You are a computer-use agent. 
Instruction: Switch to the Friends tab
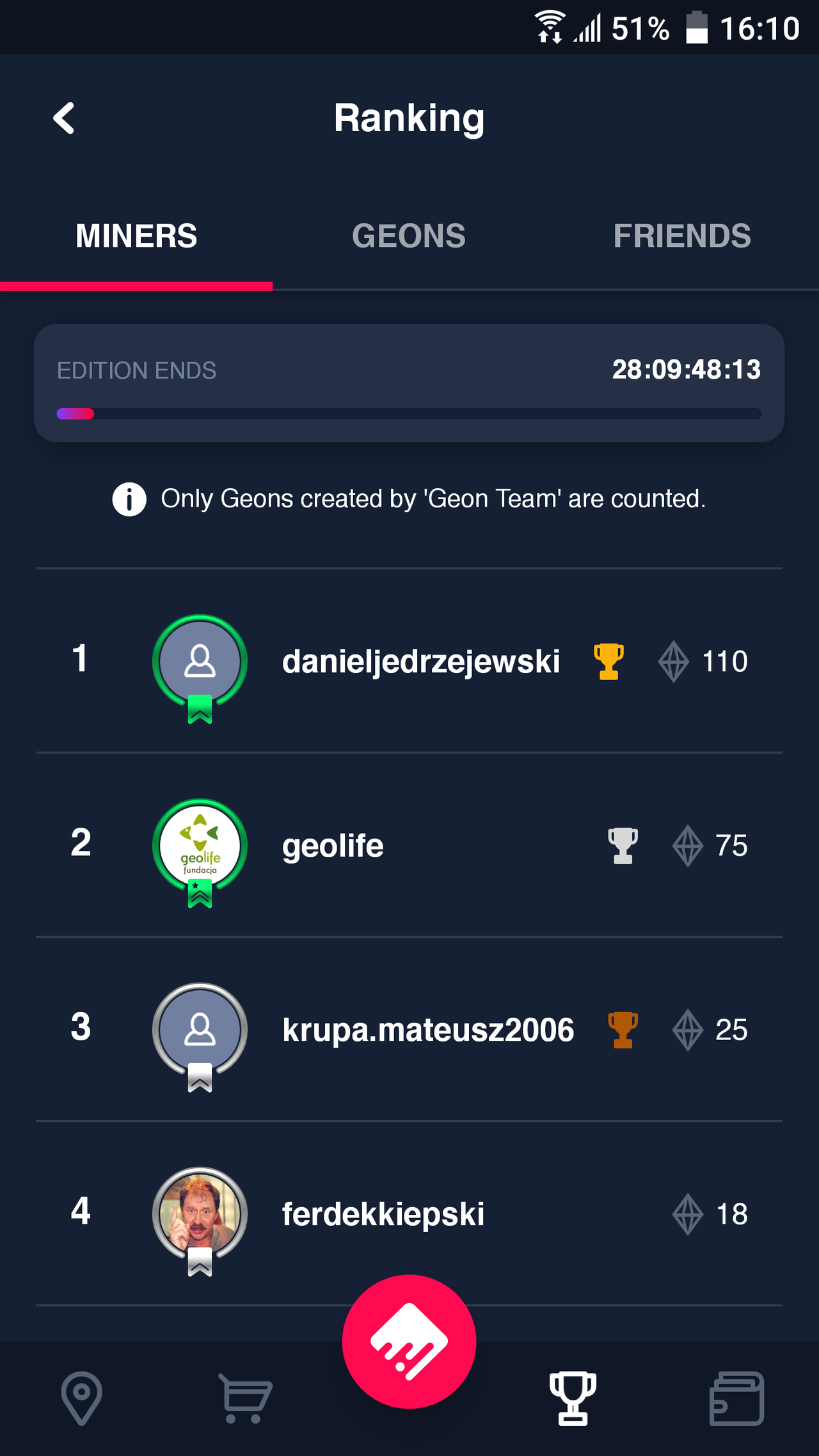pyautogui.click(x=682, y=236)
